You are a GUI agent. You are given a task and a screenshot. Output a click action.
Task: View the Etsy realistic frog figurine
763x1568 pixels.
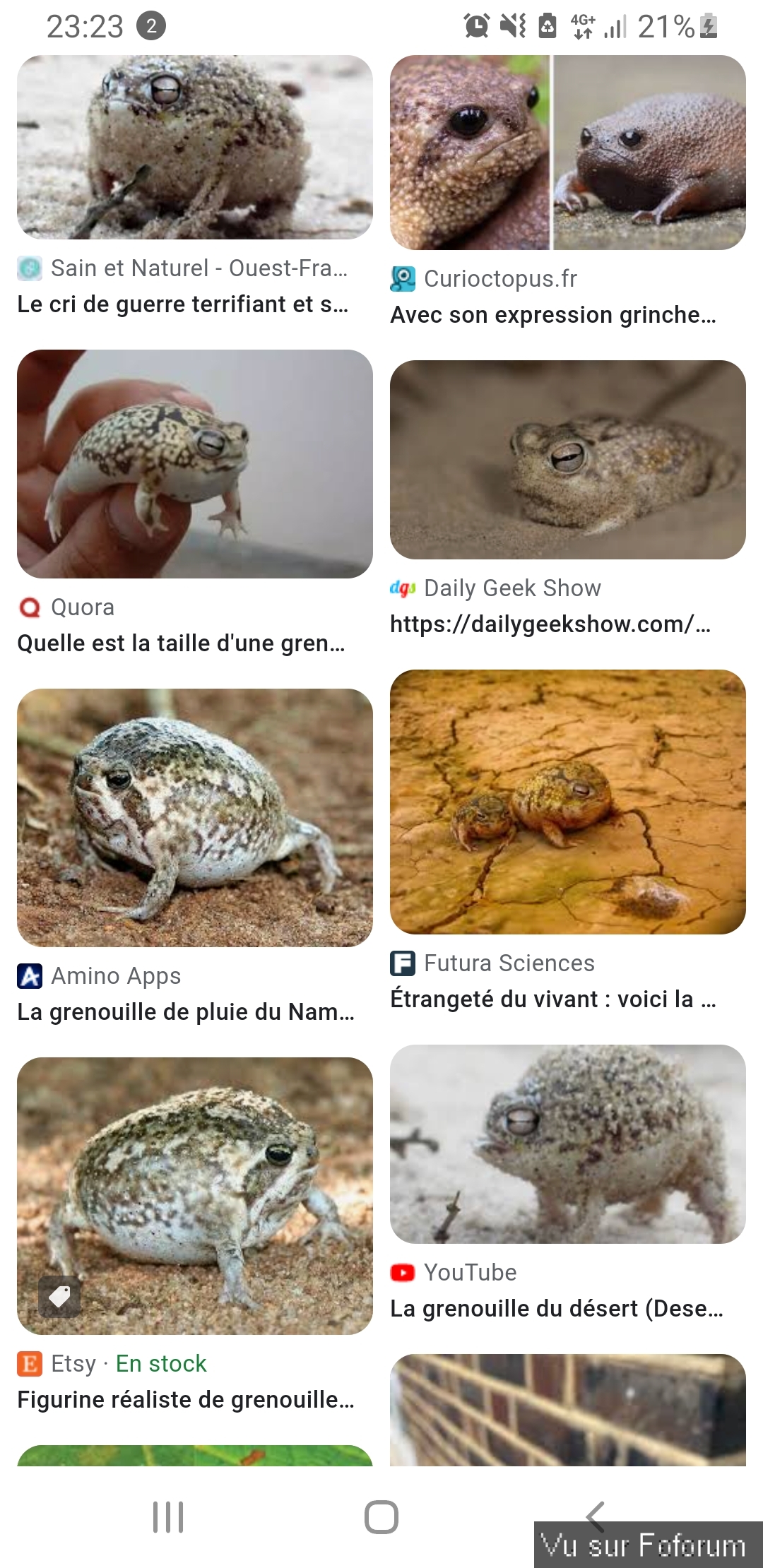(194, 1195)
